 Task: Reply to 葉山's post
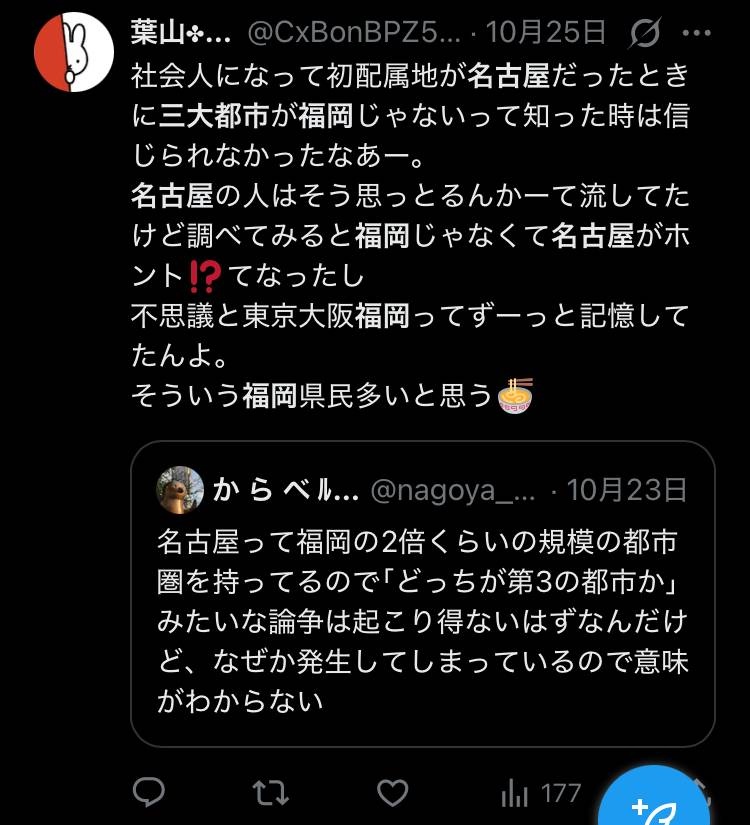coord(148,793)
